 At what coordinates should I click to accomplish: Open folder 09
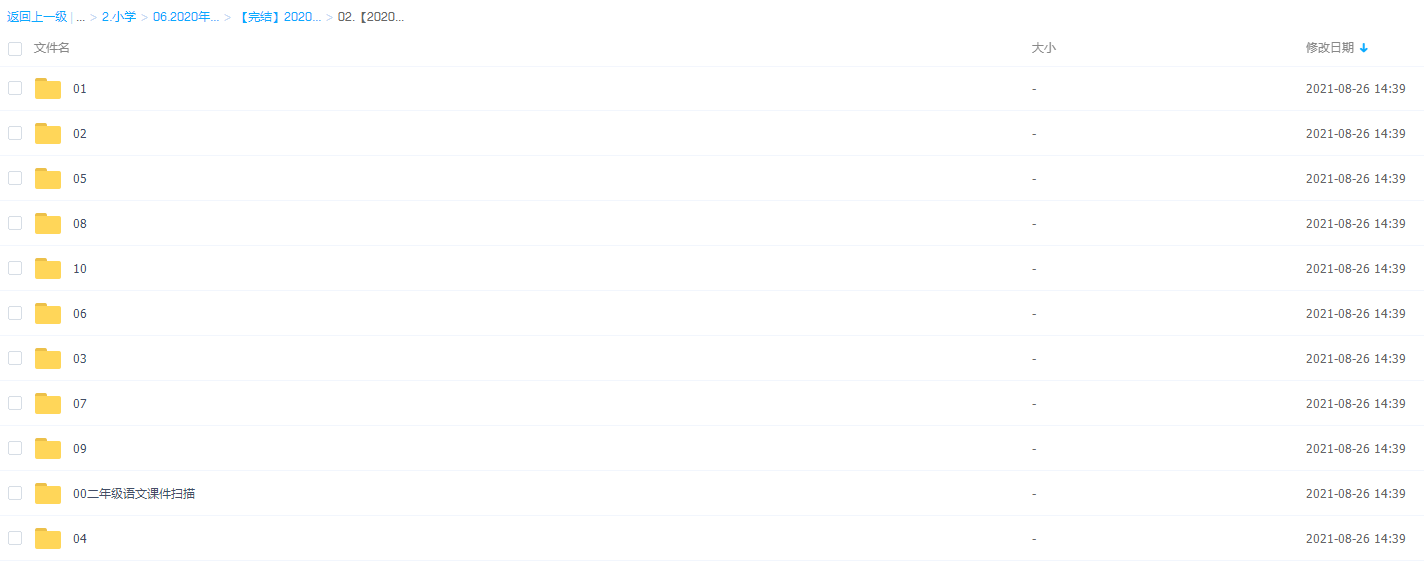pyautogui.click(x=80, y=449)
